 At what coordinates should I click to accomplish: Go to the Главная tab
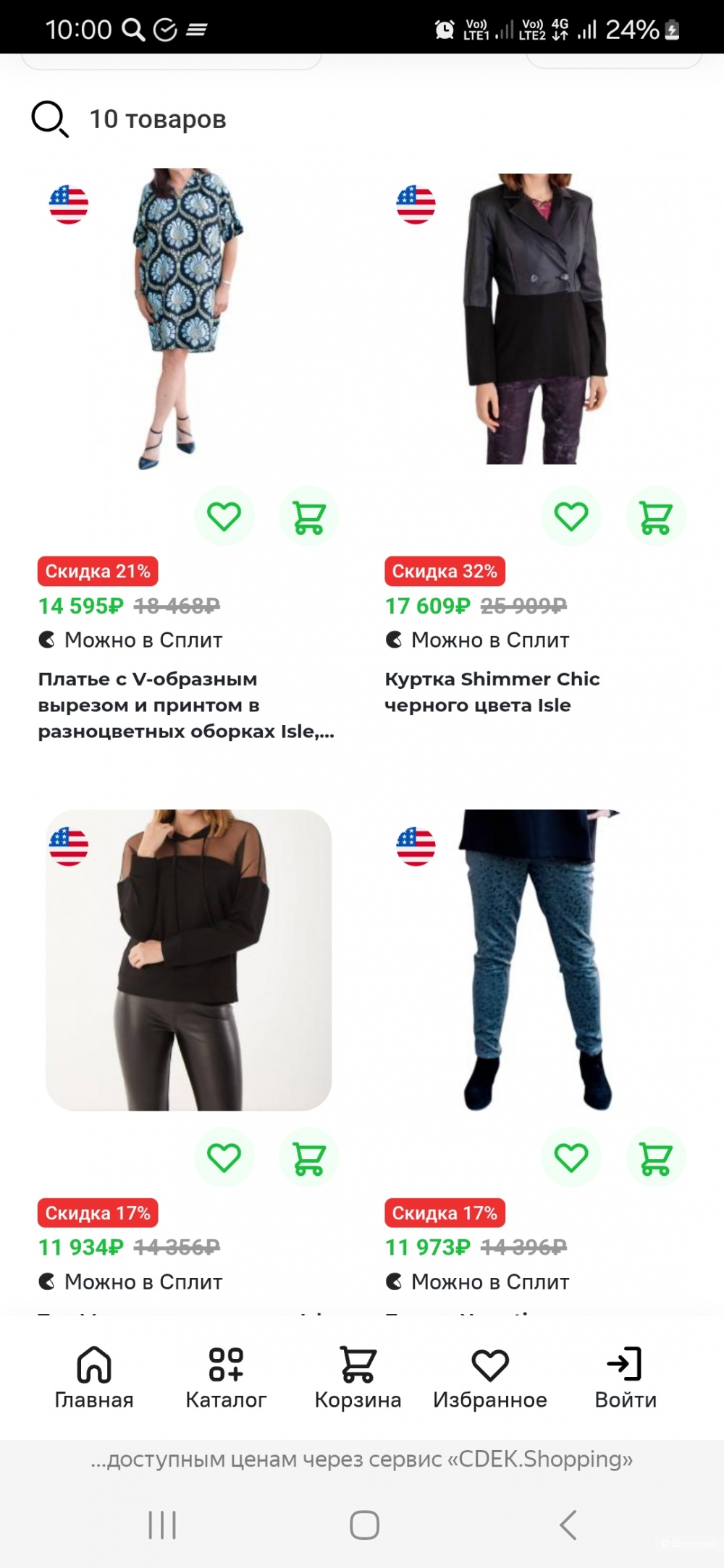94,1377
